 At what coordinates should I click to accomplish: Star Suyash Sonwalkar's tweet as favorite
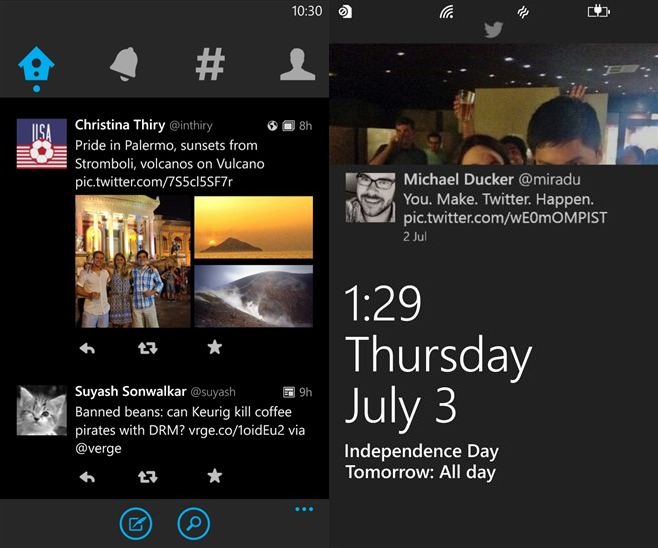pyautogui.click(x=214, y=476)
